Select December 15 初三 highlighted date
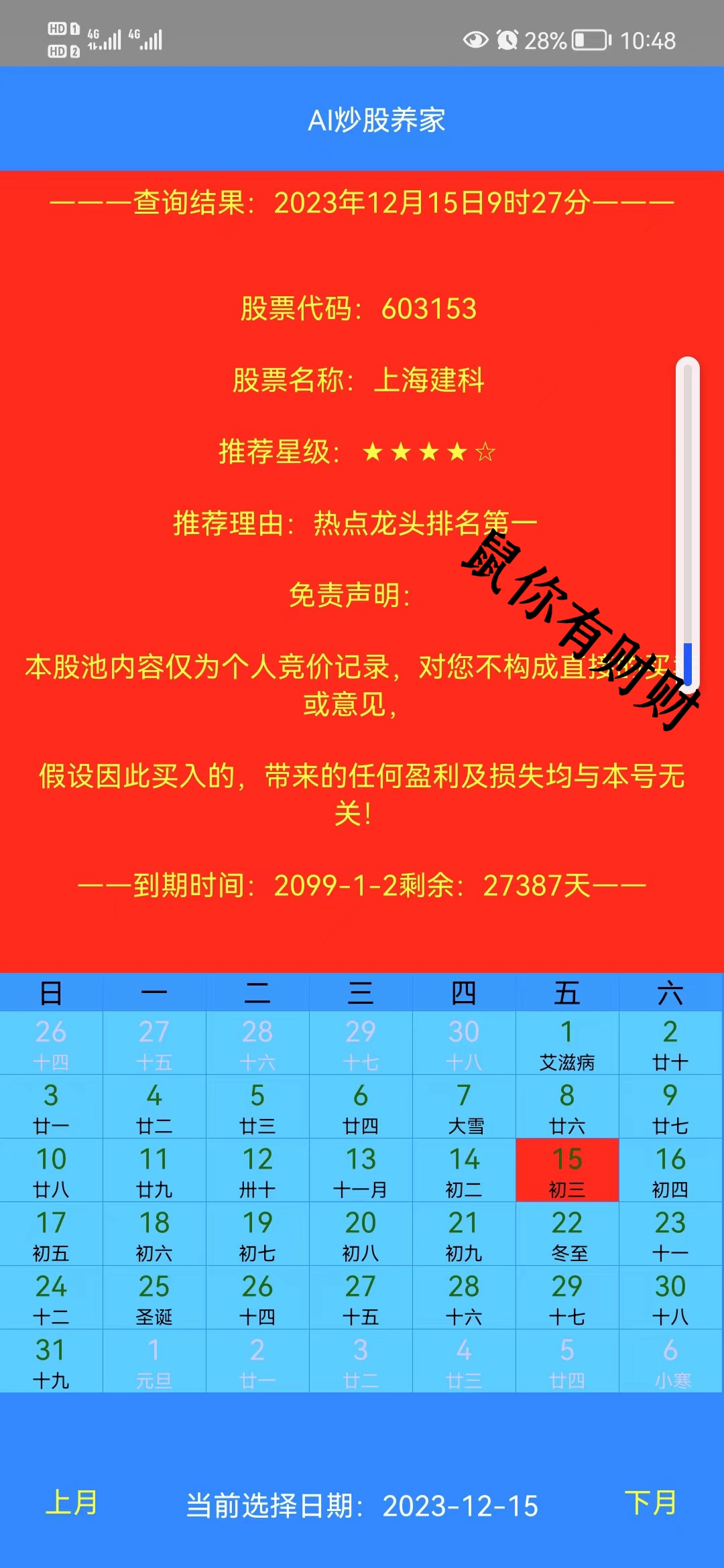Image resolution: width=724 pixels, height=1568 pixels. click(567, 1170)
